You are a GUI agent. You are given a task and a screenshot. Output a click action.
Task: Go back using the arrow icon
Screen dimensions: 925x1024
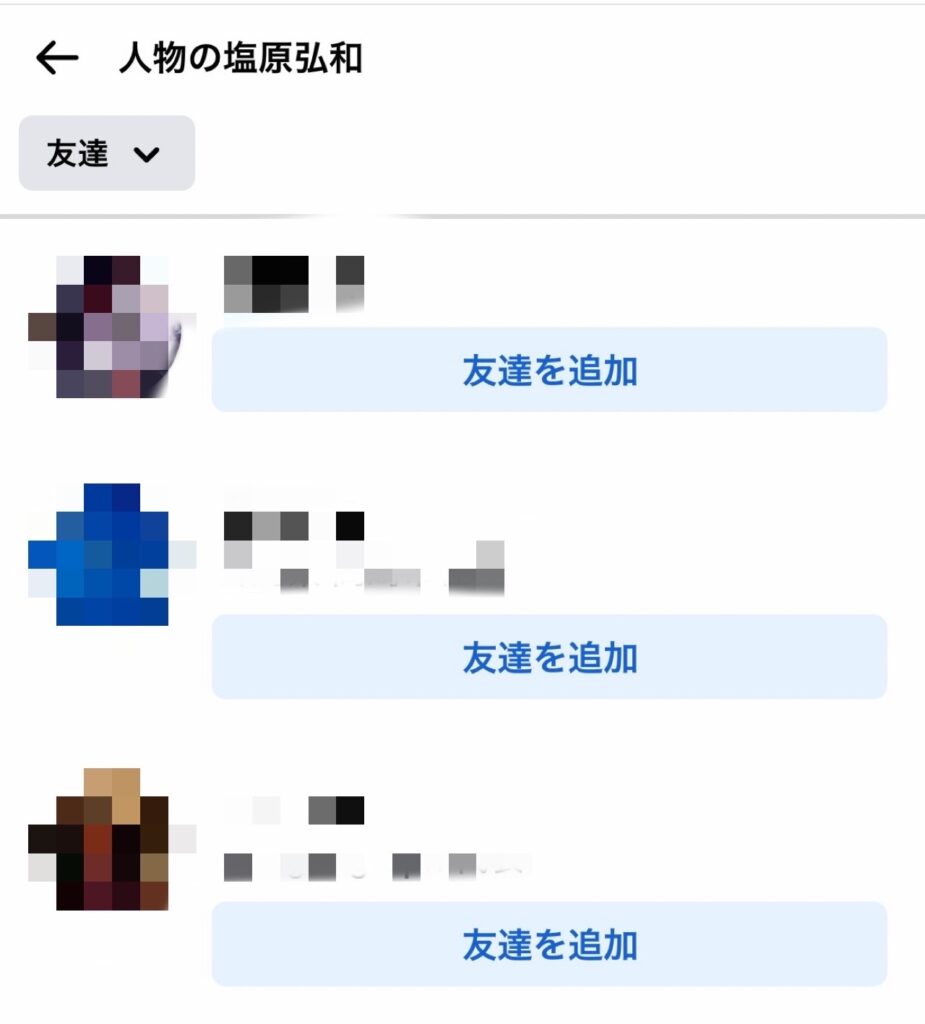pos(57,59)
